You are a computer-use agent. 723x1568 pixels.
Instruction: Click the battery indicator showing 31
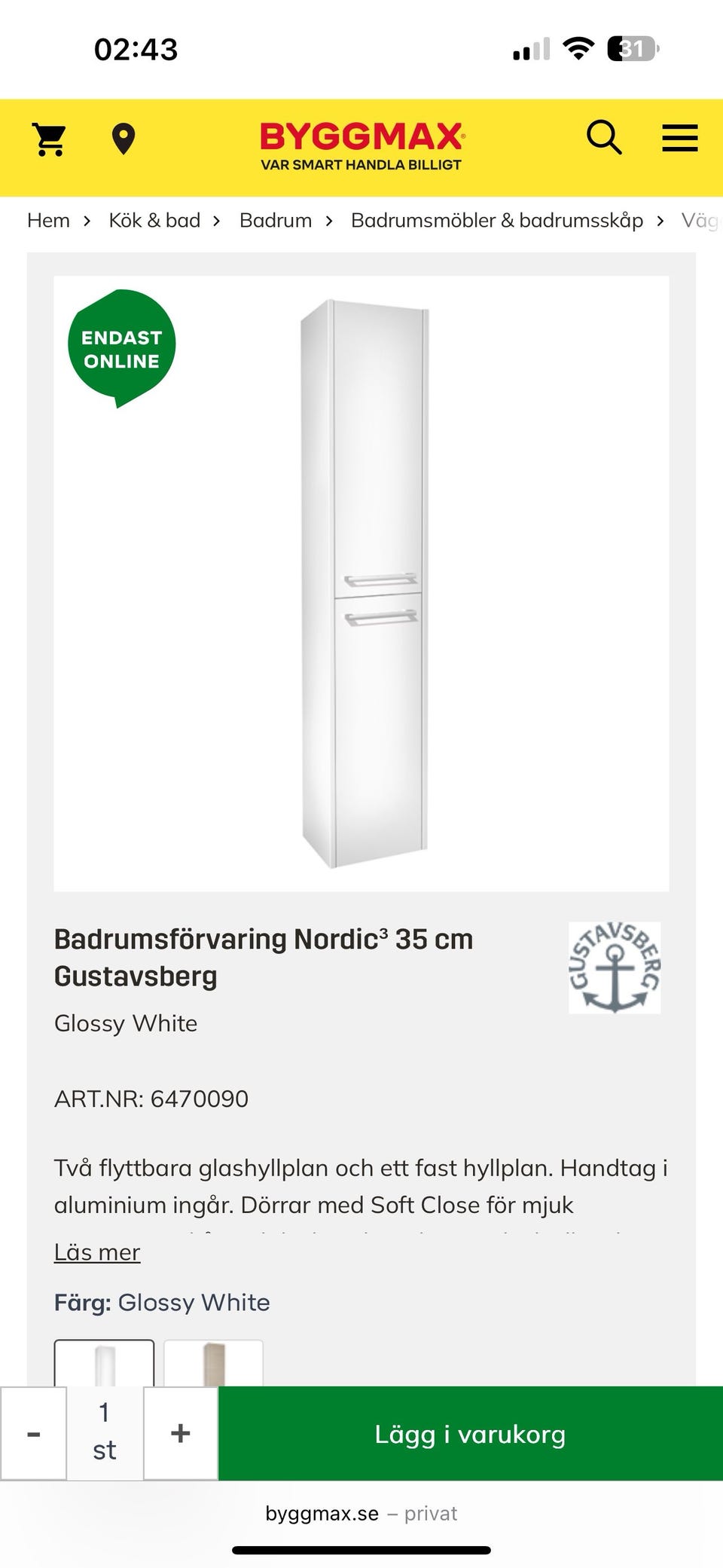pos(633,48)
